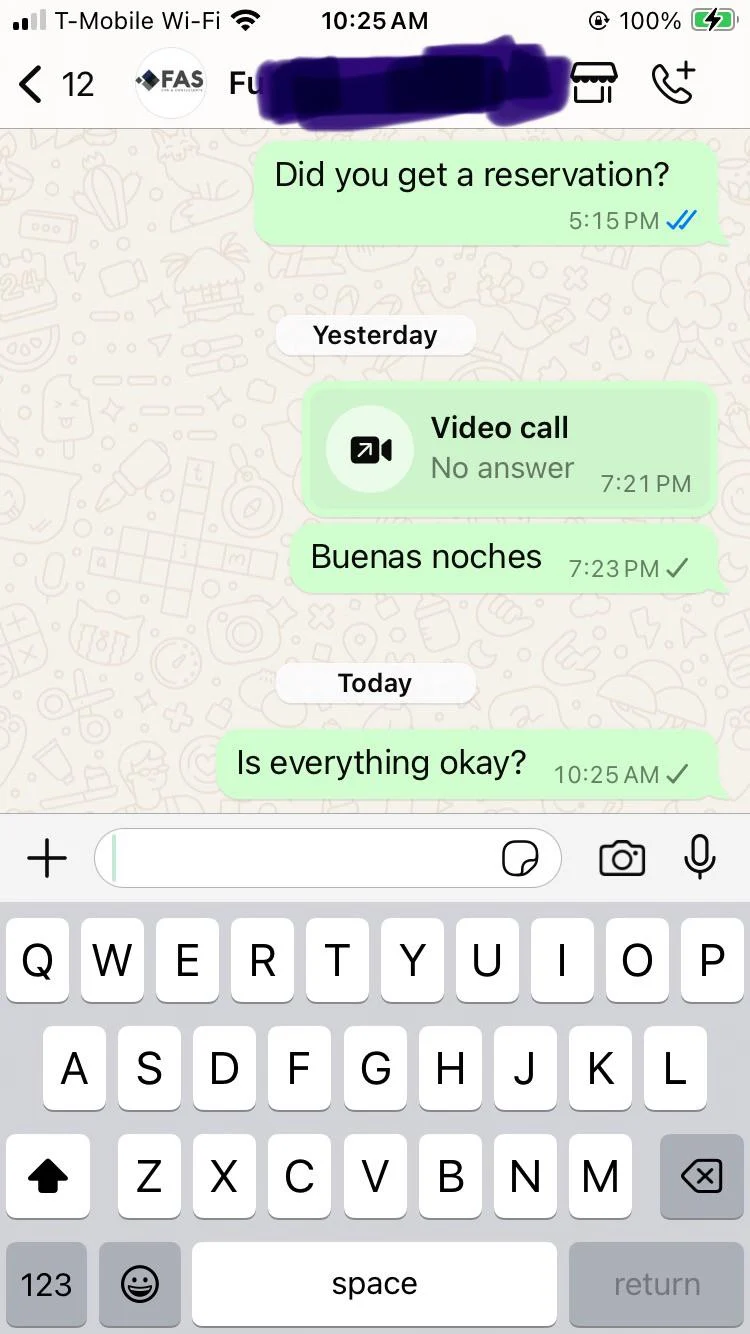The image size is (750, 1334).
Task: Tap the Video call No answer bubble
Action: [x=510, y=450]
